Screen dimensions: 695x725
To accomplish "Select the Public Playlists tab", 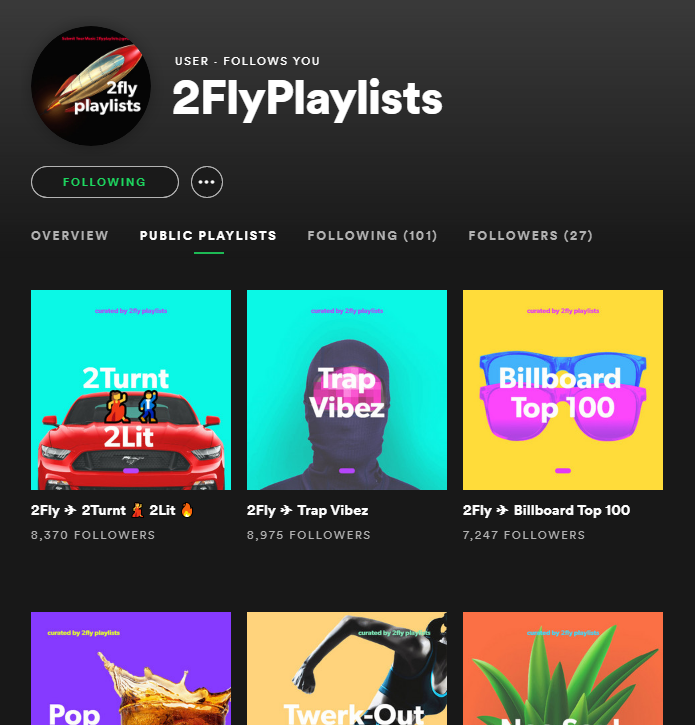I will pos(208,236).
